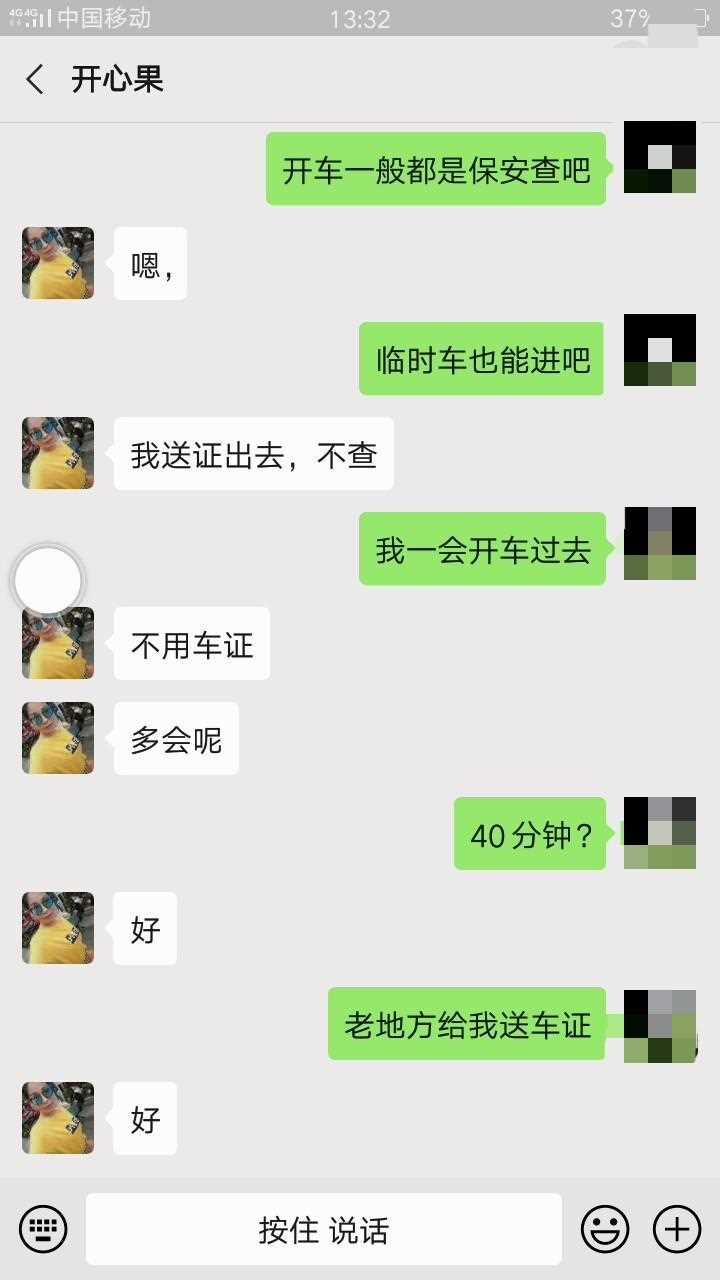Screen dimensions: 720x1280
Task: Open contact avatar beside 我送证出去，不查
Action: 58,453
